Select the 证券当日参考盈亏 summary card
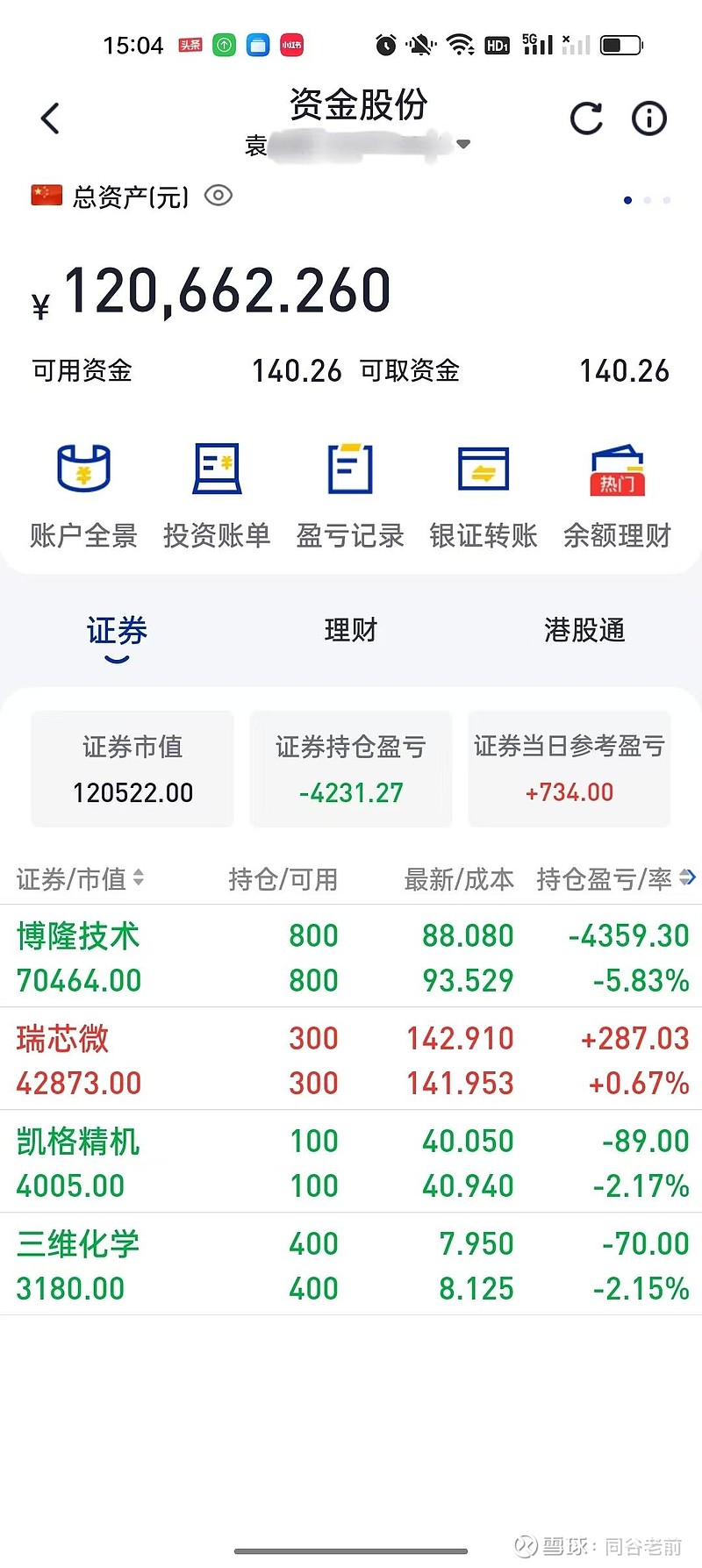 point(569,769)
